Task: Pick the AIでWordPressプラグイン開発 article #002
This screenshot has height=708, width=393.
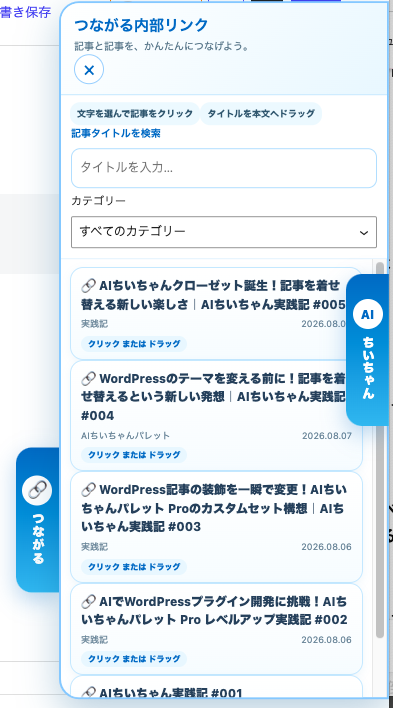Action: pos(216,629)
